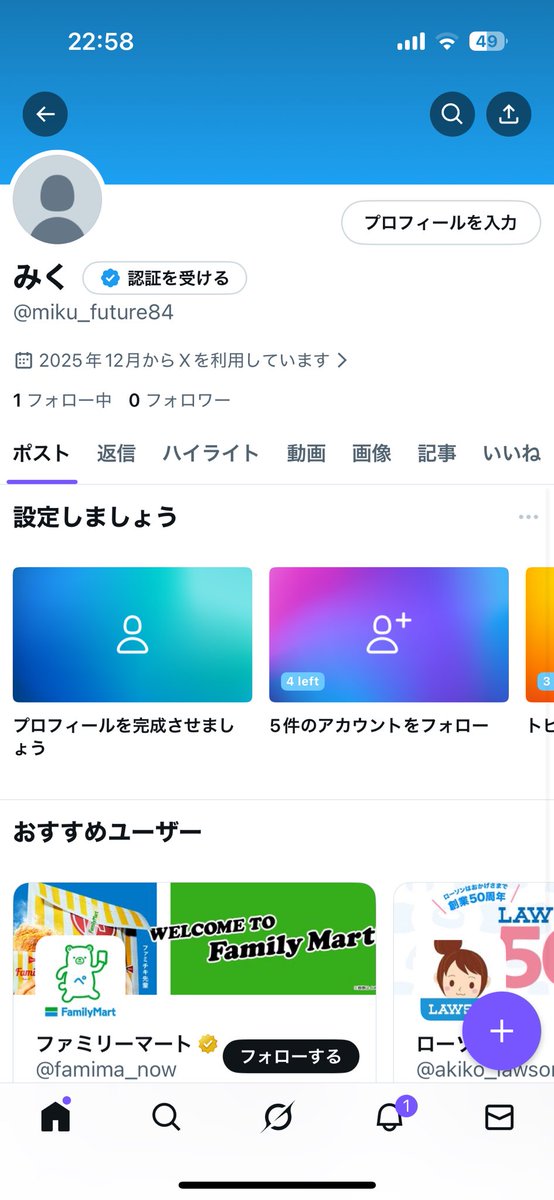Open the プロフィールを完成させましょう card
554x1200 pixels.
132,662
